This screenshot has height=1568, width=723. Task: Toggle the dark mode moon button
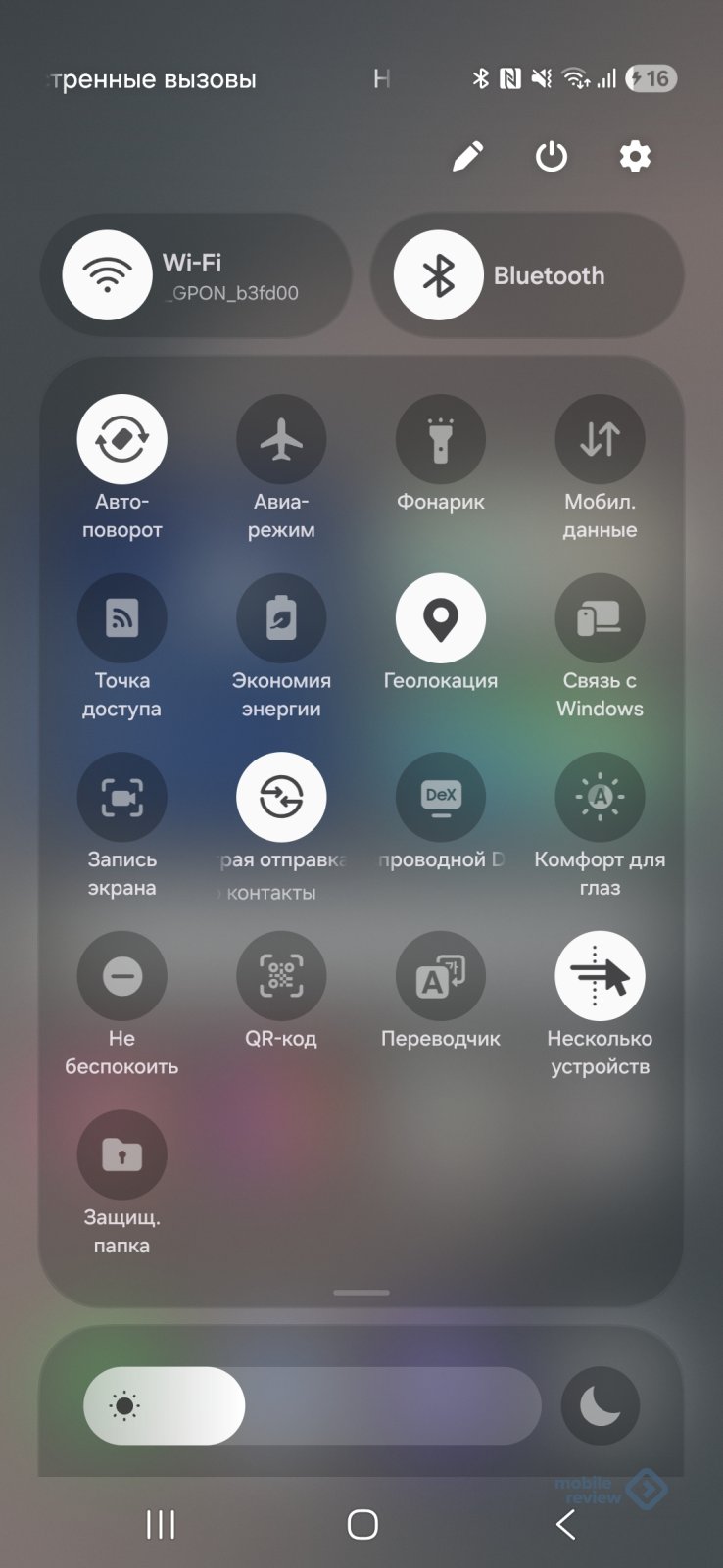click(x=600, y=1406)
